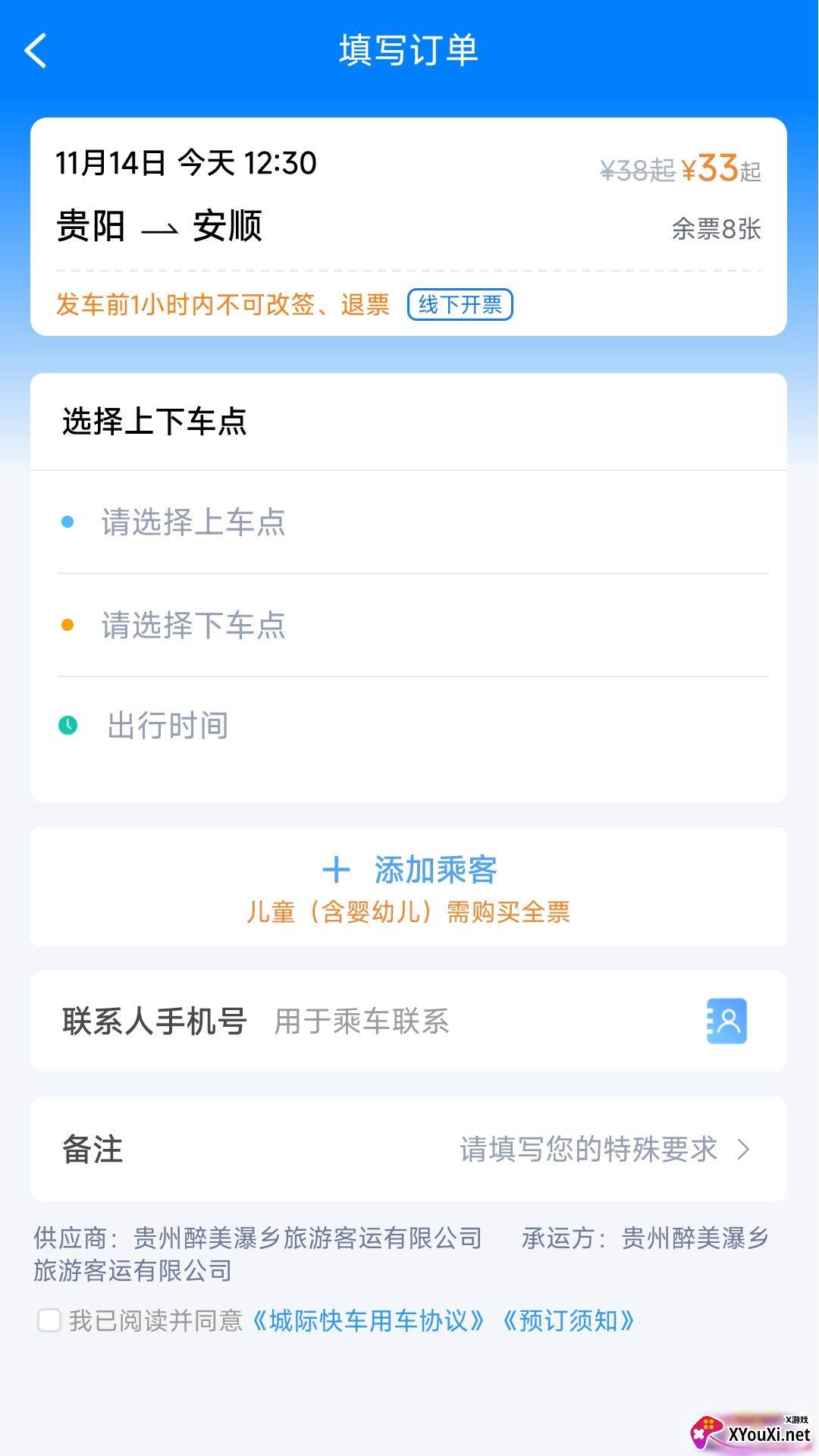The image size is (819, 1456).
Task: Go back using the top-left arrow
Action: pyautogui.click(x=36, y=51)
